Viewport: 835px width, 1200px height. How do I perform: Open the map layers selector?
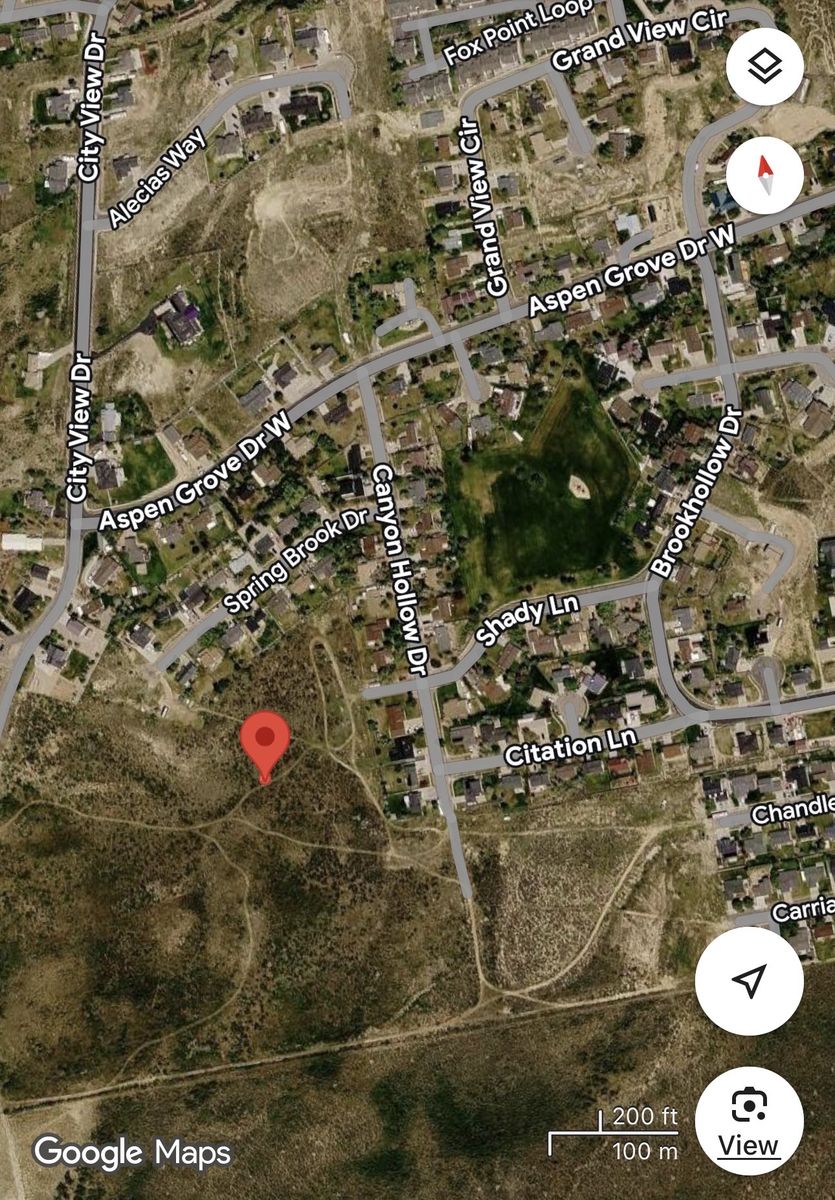(765, 67)
